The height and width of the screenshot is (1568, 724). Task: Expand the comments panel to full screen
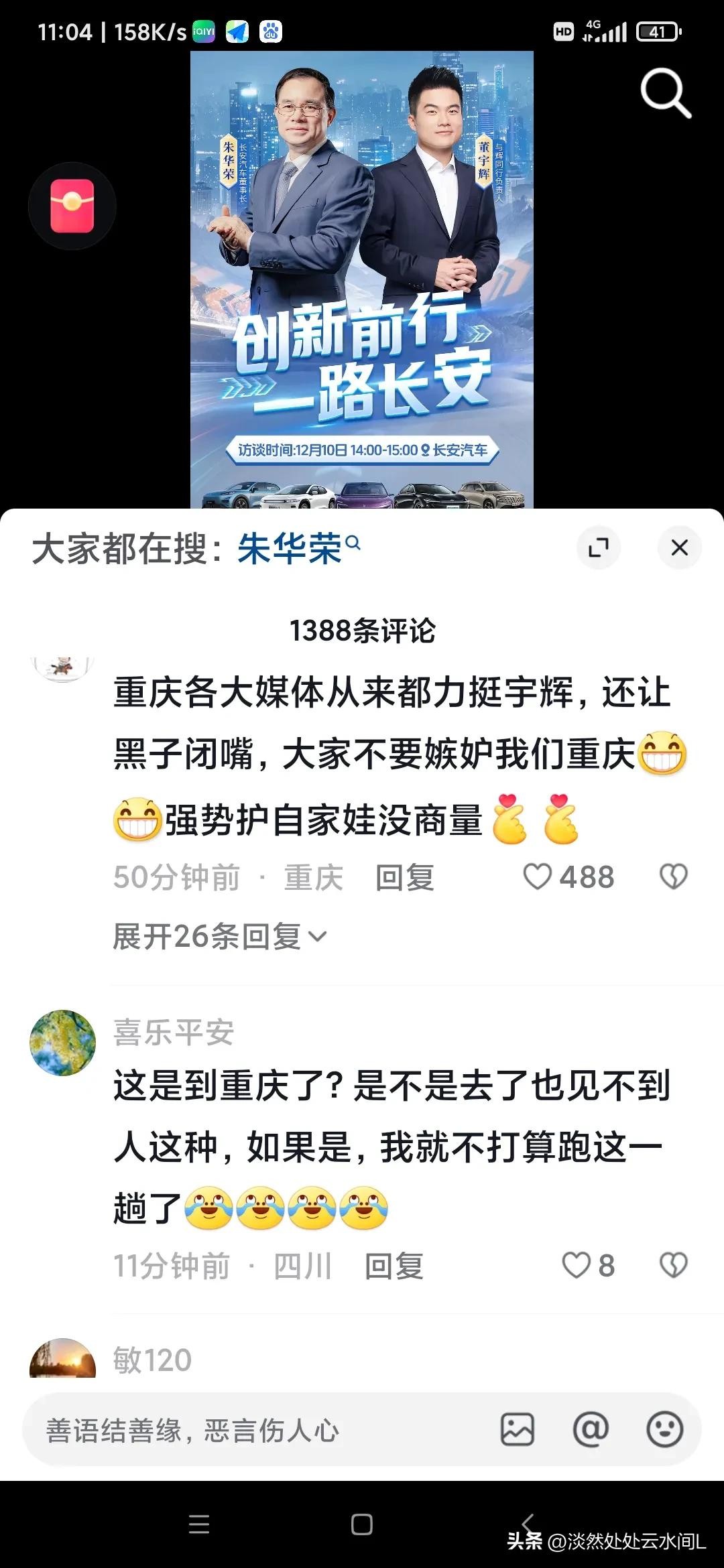pos(598,547)
